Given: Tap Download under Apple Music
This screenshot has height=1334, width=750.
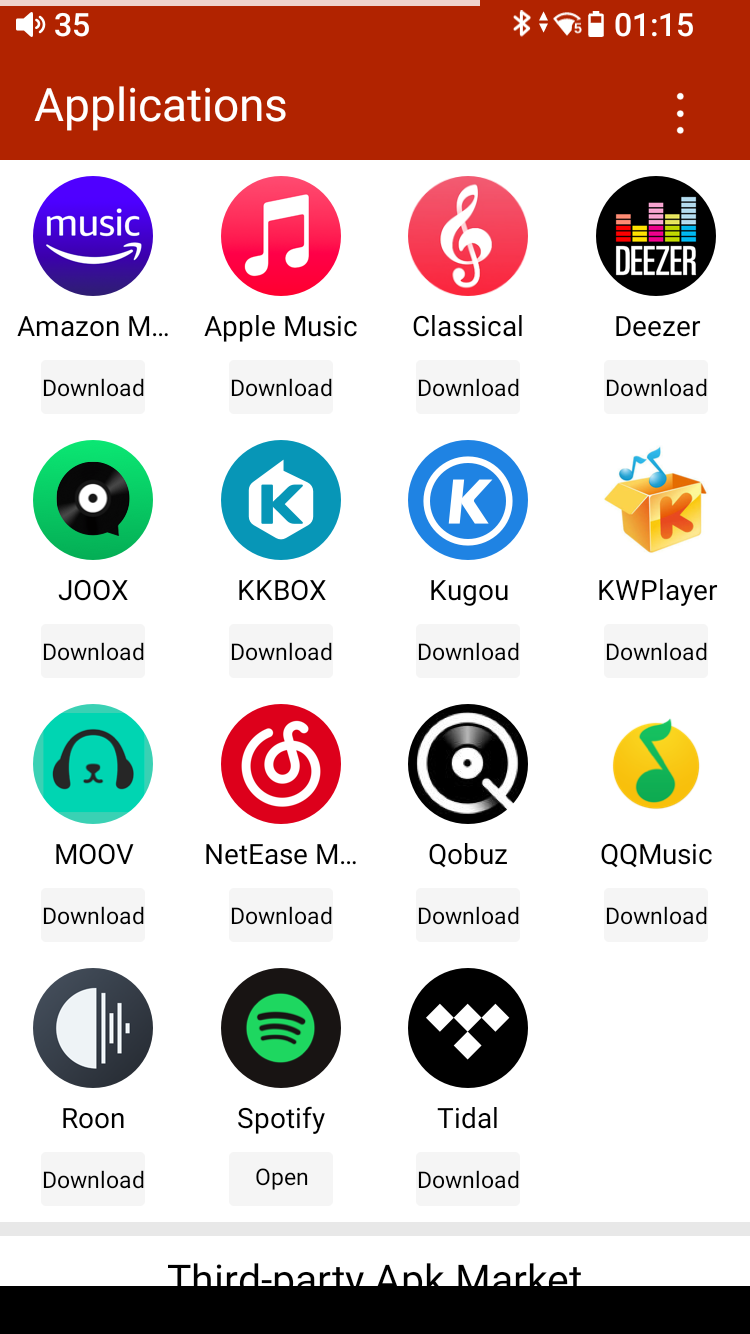Looking at the screenshot, I should point(281,388).
